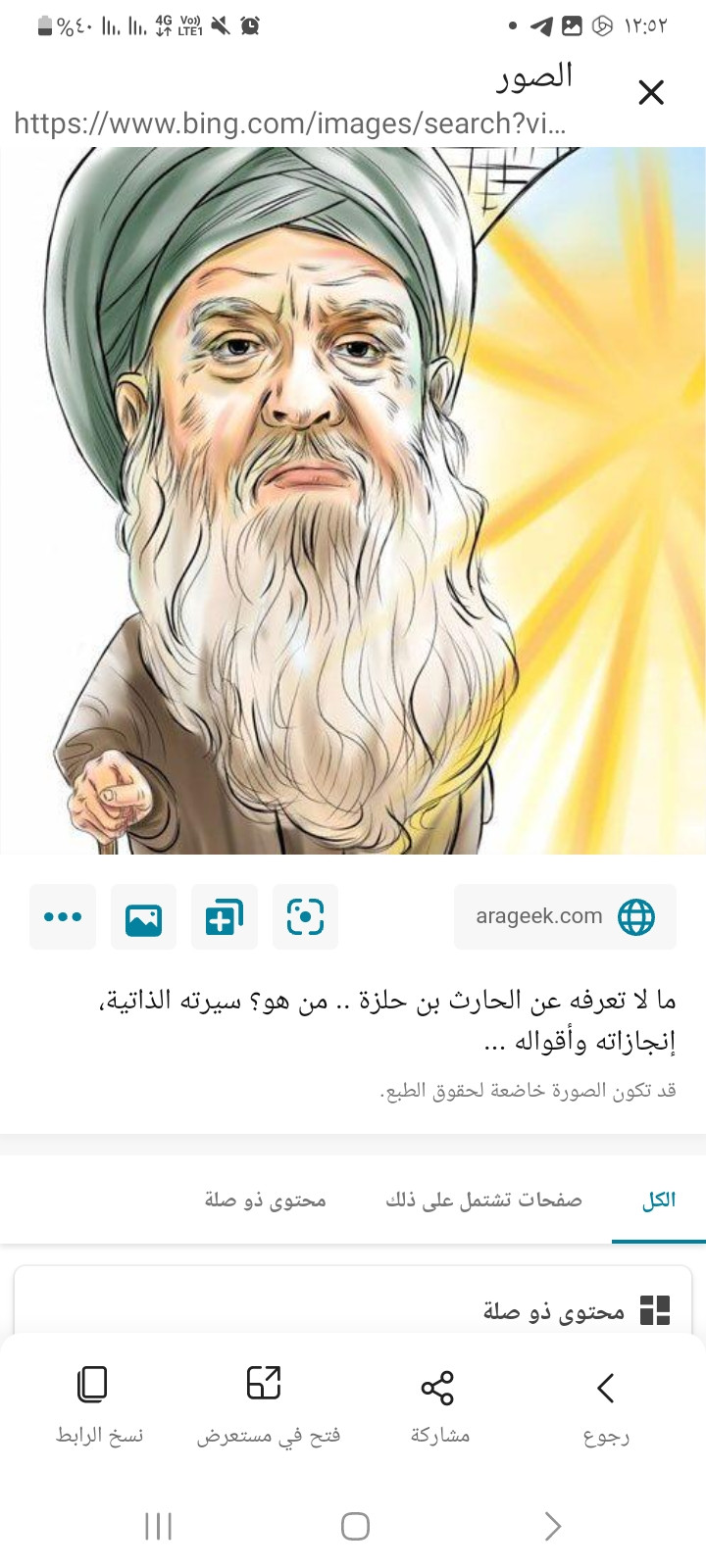
Task: Switch to the محتوى ذو صلة tab
Action: (265, 1200)
